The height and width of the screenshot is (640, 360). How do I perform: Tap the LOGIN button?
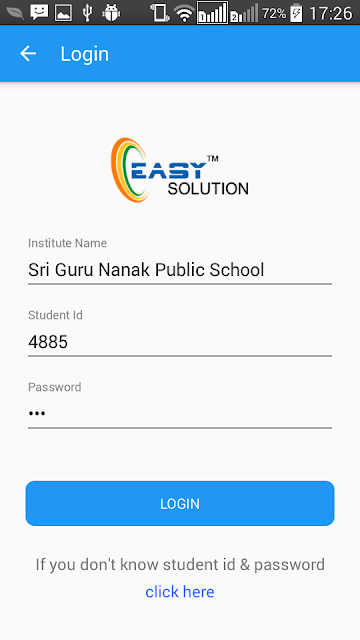click(x=180, y=503)
